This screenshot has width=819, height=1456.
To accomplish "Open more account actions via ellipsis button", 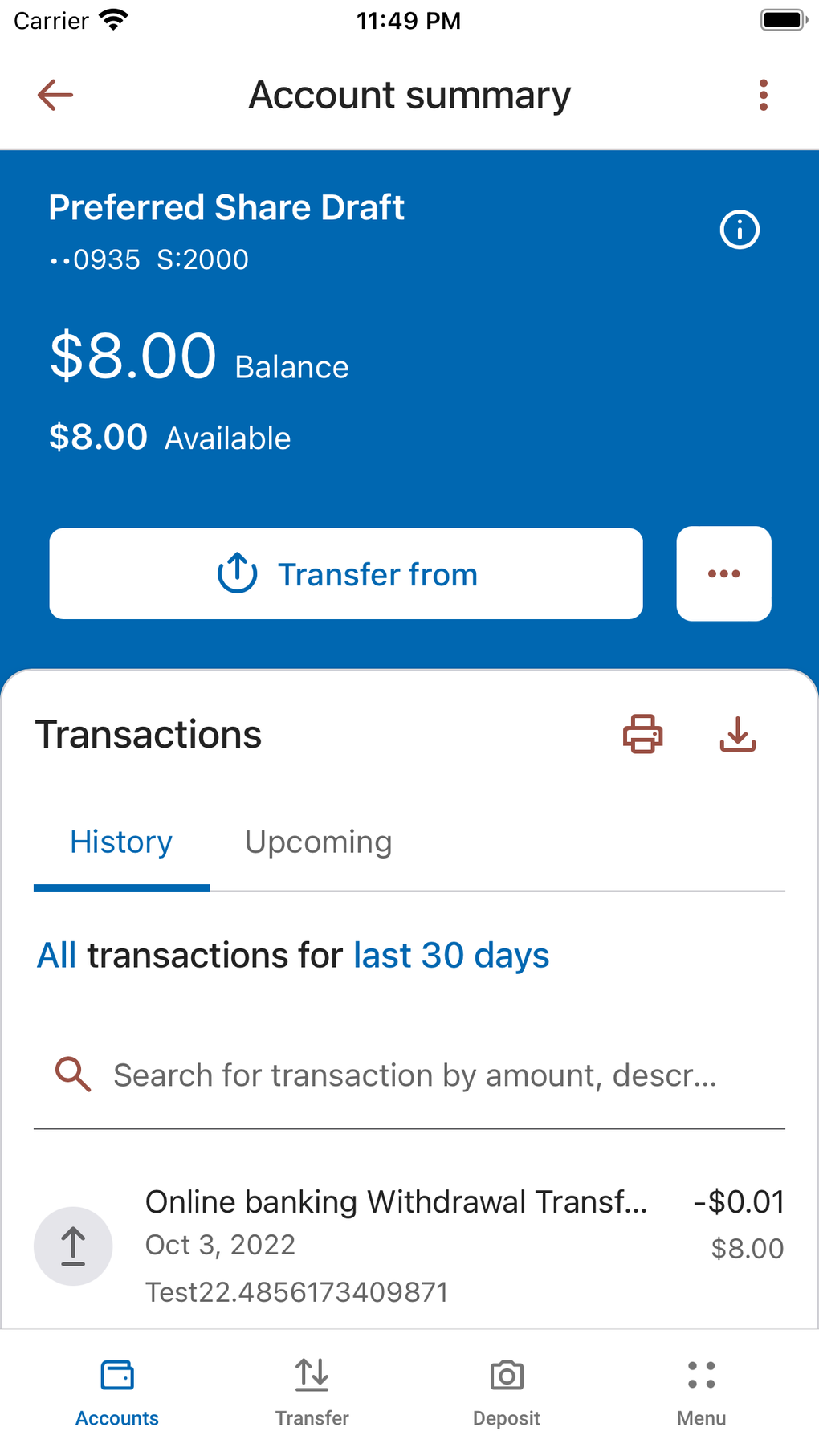I will 723,573.
